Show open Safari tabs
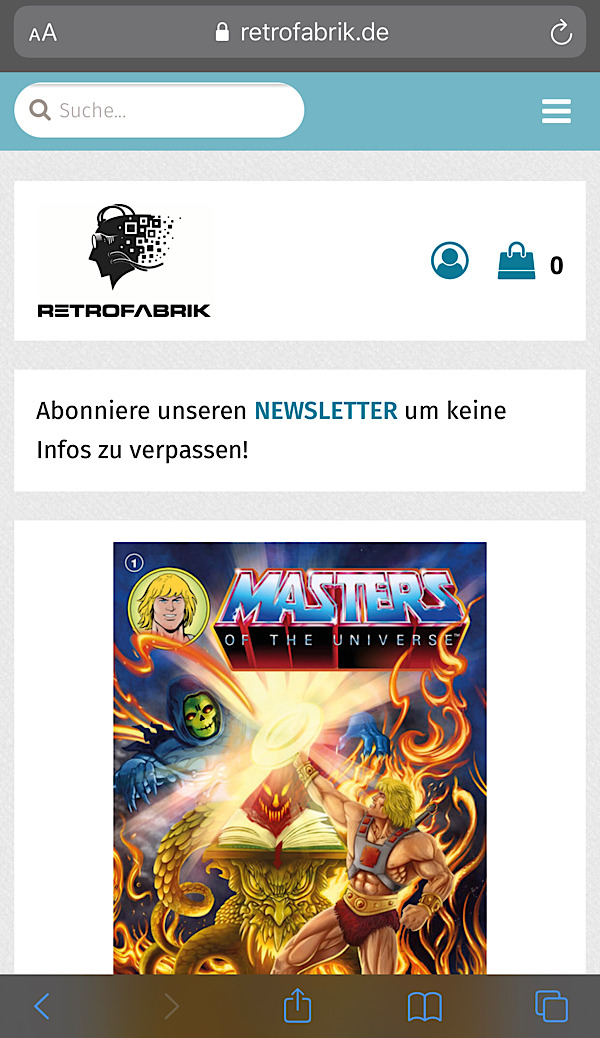The height and width of the screenshot is (1038, 600). point(551,1005)
